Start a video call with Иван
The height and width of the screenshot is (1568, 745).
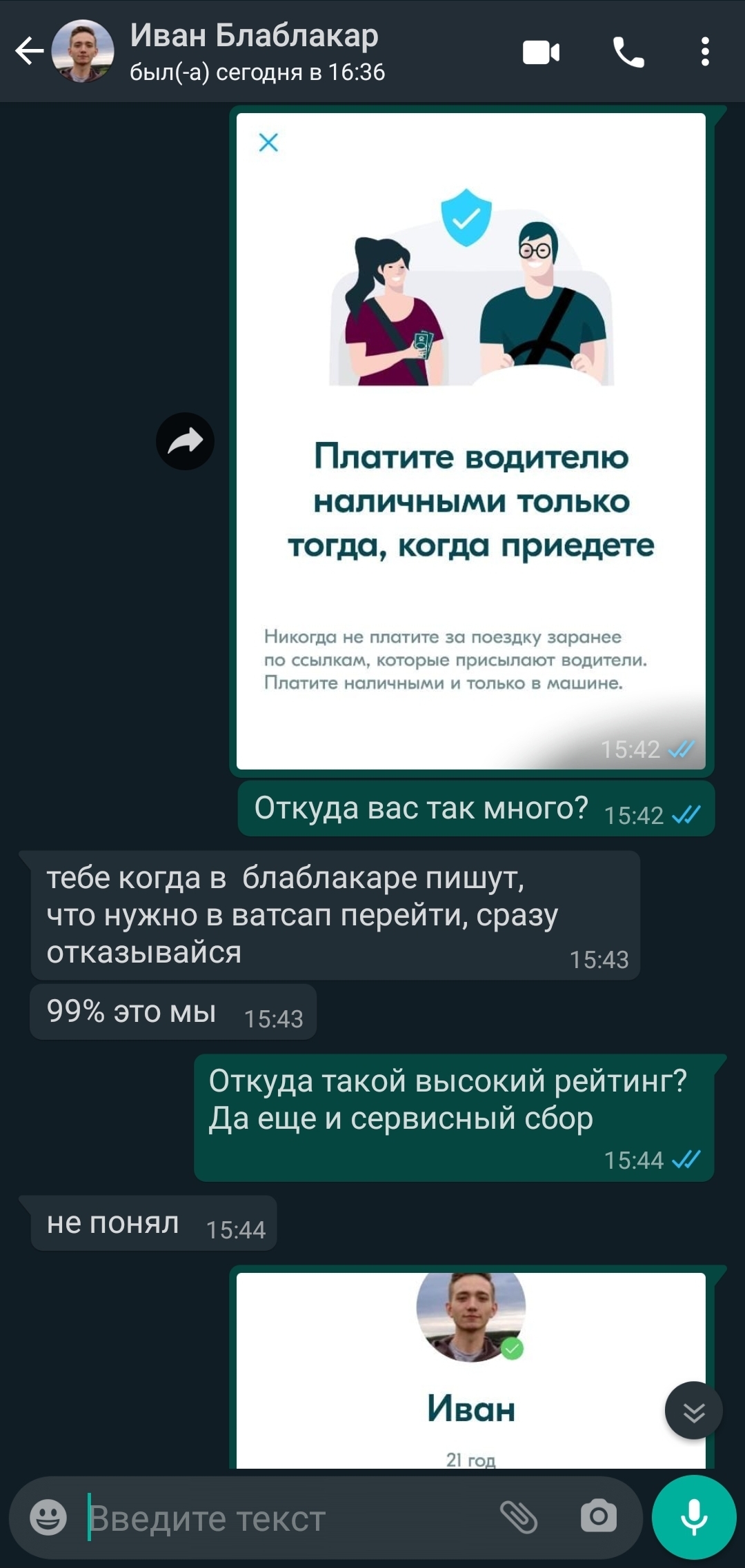pos(541,52)
